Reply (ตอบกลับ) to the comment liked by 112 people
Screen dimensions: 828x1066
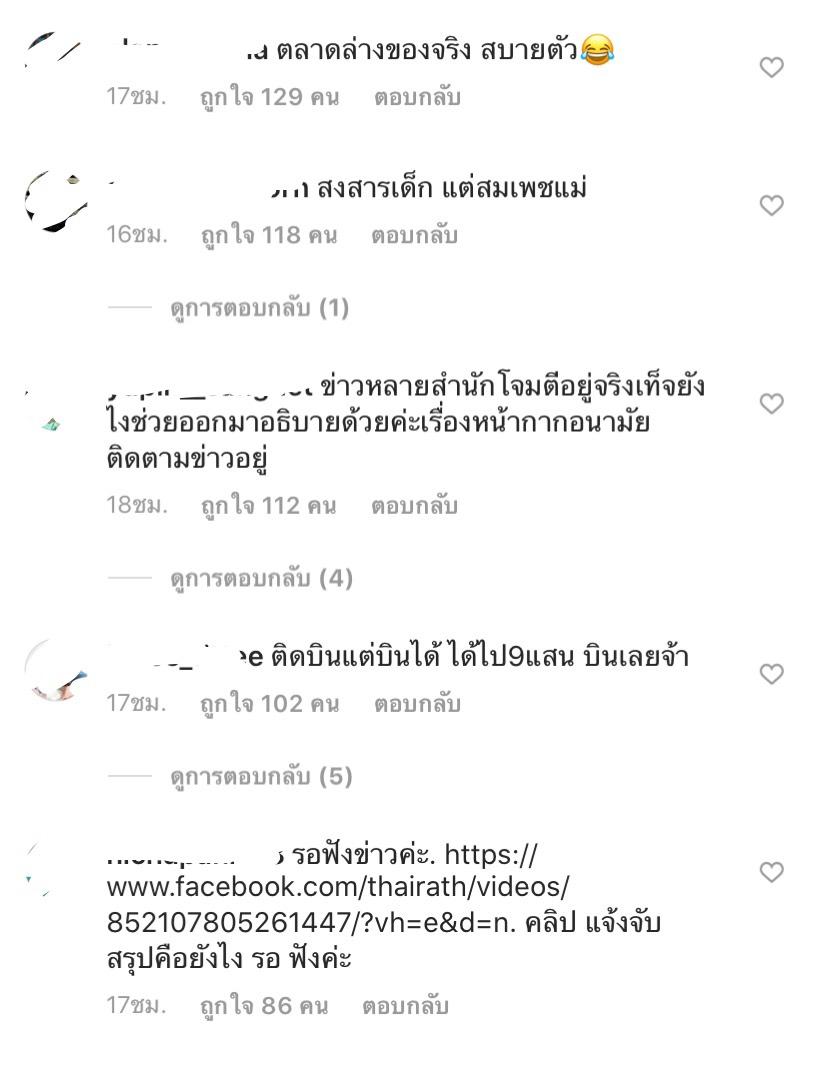tap(414, 506)
